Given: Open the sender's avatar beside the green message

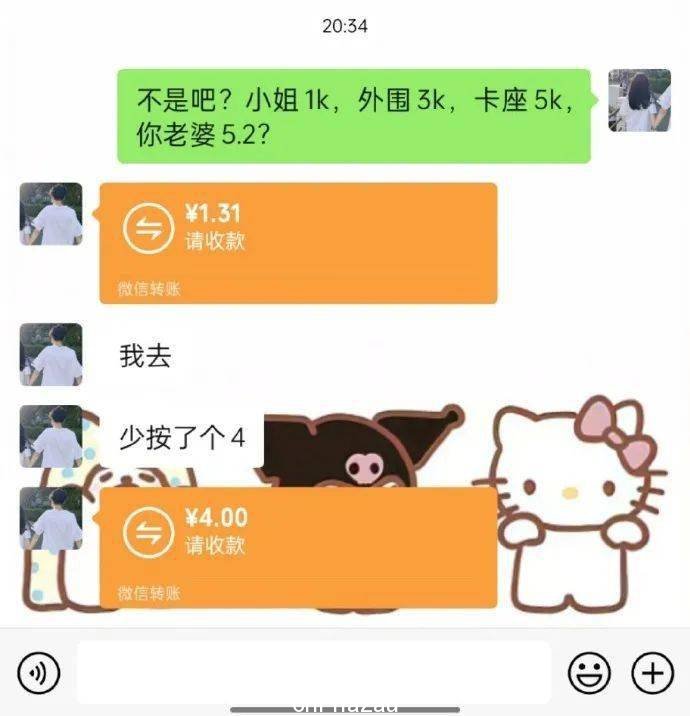Looking at the screenshot, I should 639,101.
